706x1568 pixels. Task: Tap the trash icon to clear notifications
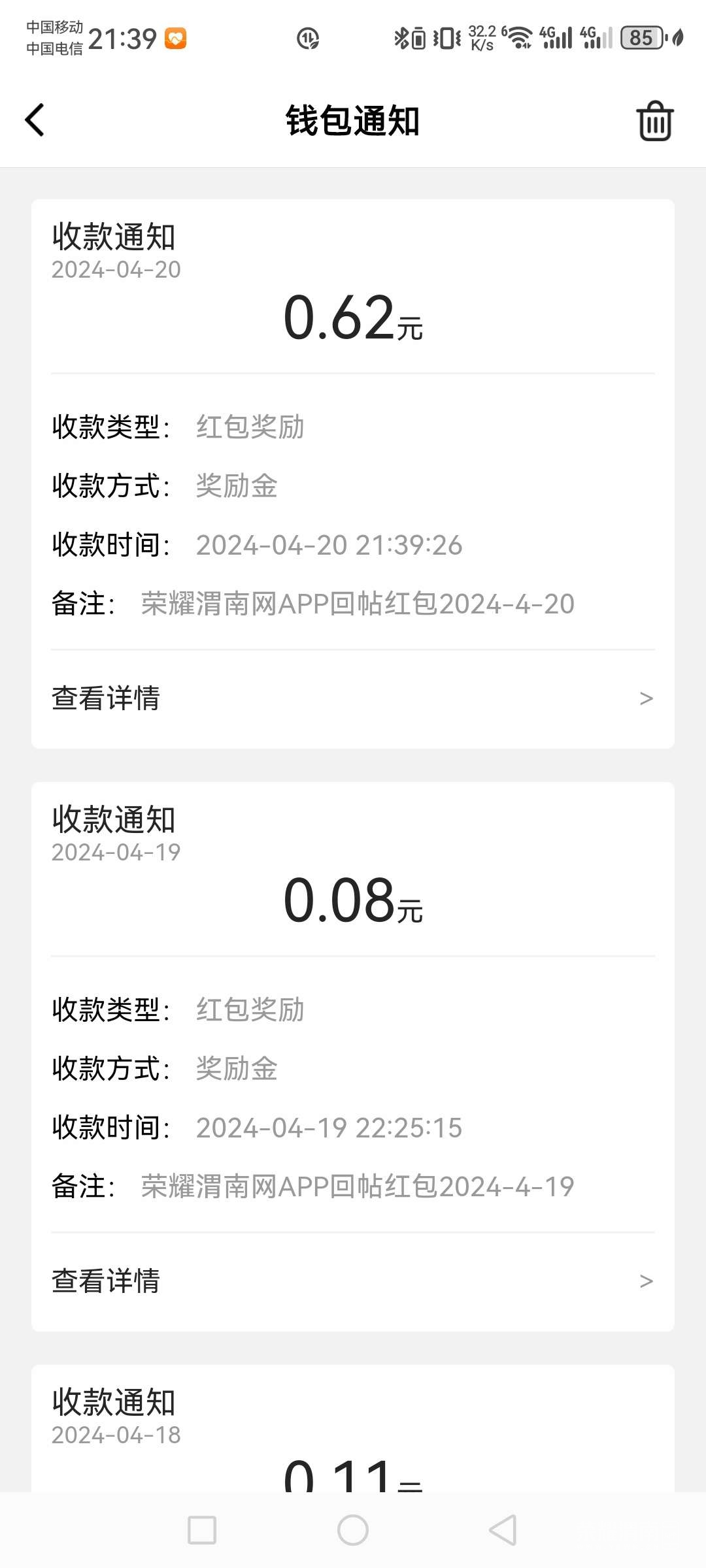[x=655, y=121]
